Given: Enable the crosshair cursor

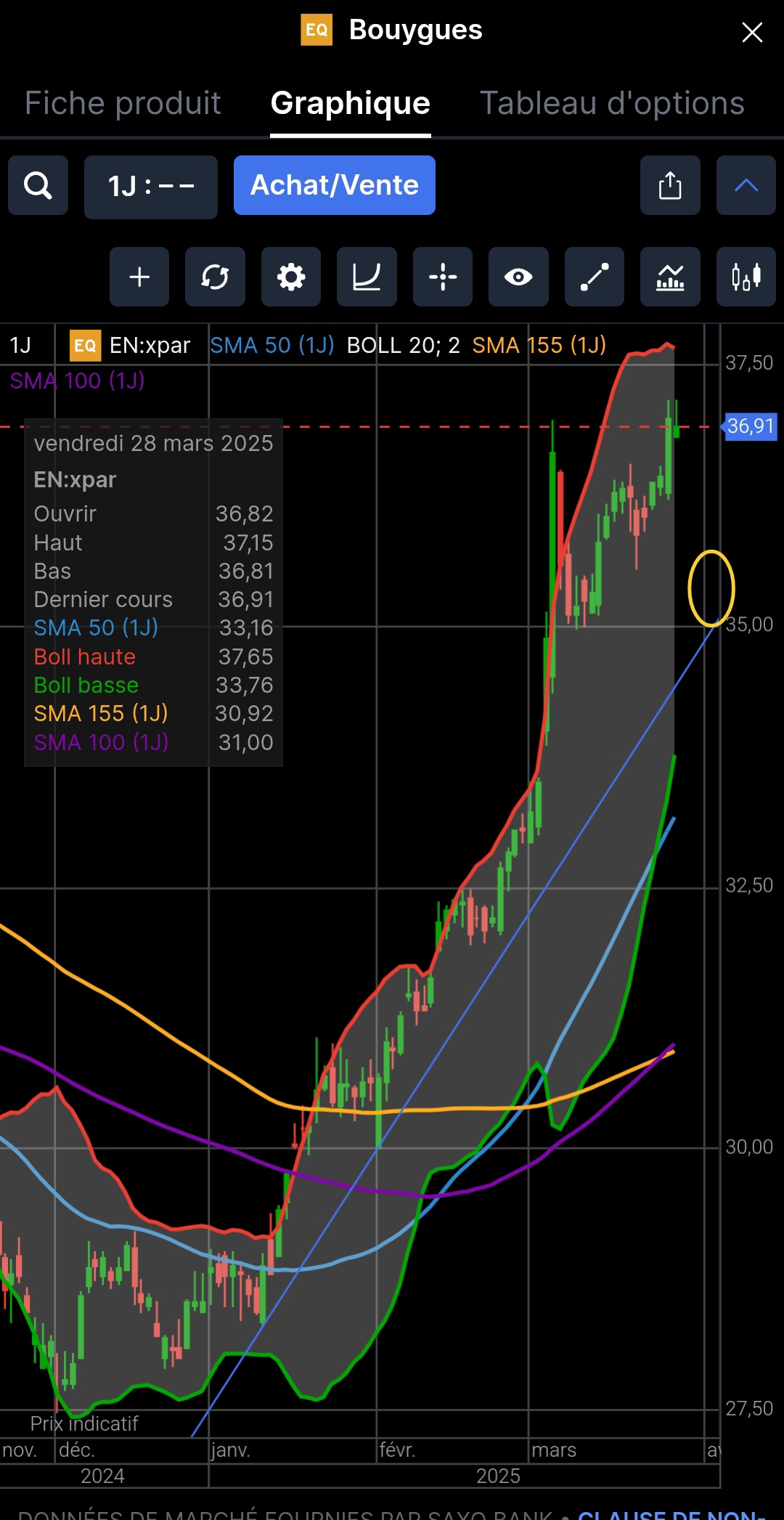Looking at the screenshot, I should click(443, 277).
